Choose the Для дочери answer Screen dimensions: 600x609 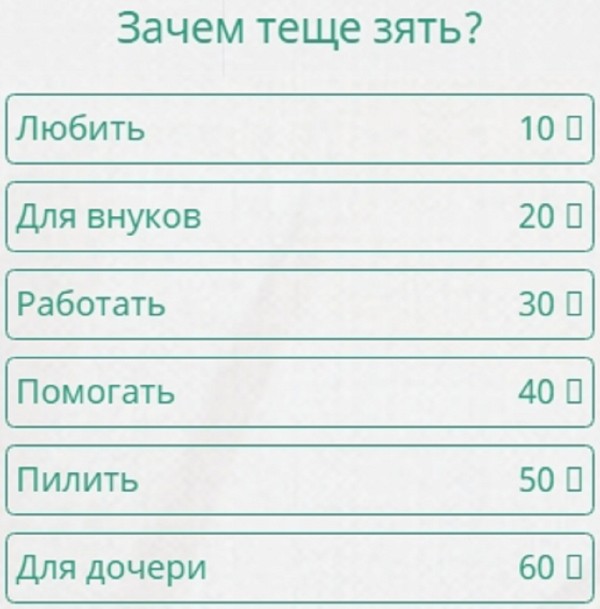pyautogui.click(x=300, y=567)
